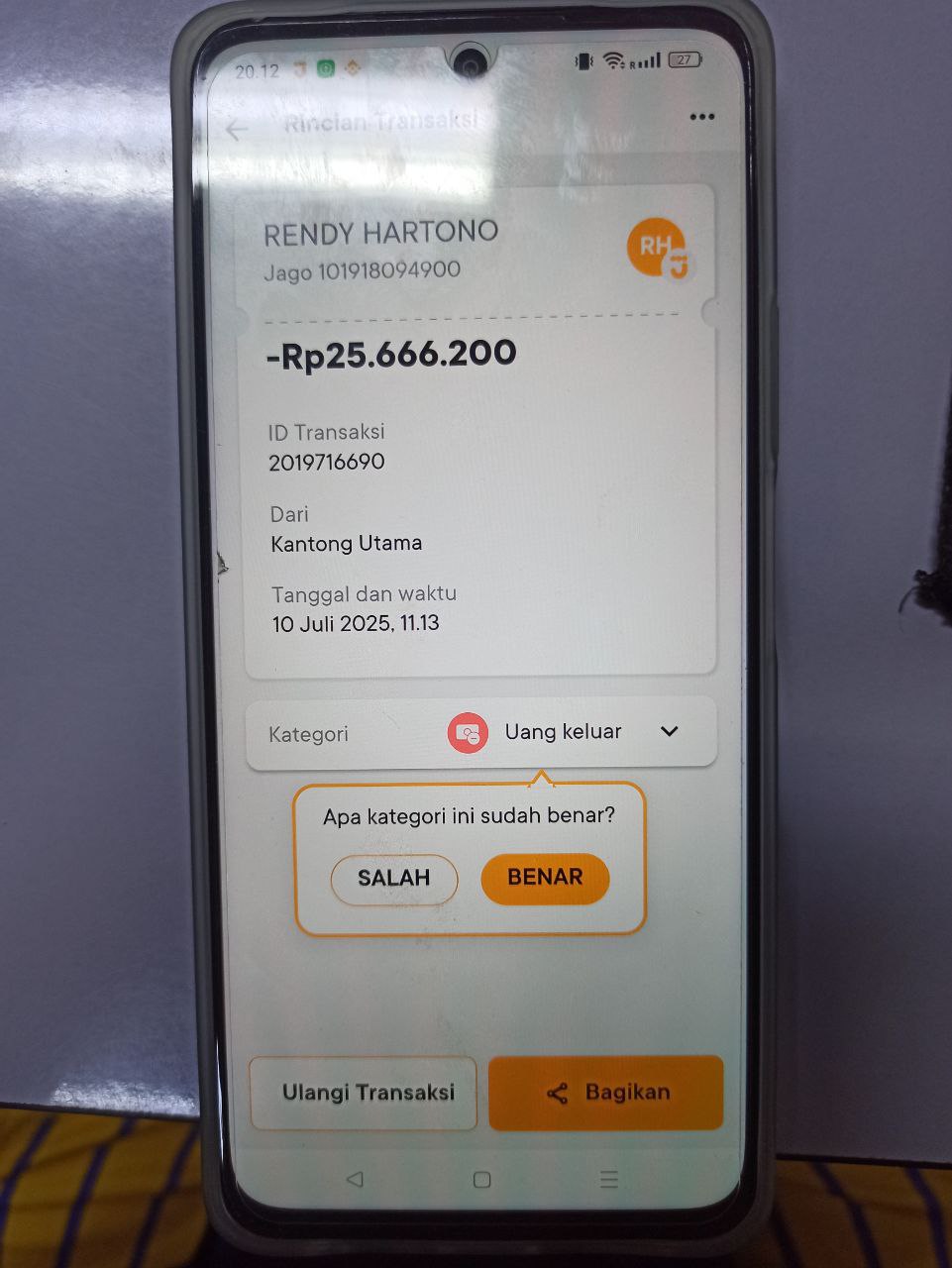Go back from Rincian Transaksi
952x1268 pixels.
tap(236, 130)
